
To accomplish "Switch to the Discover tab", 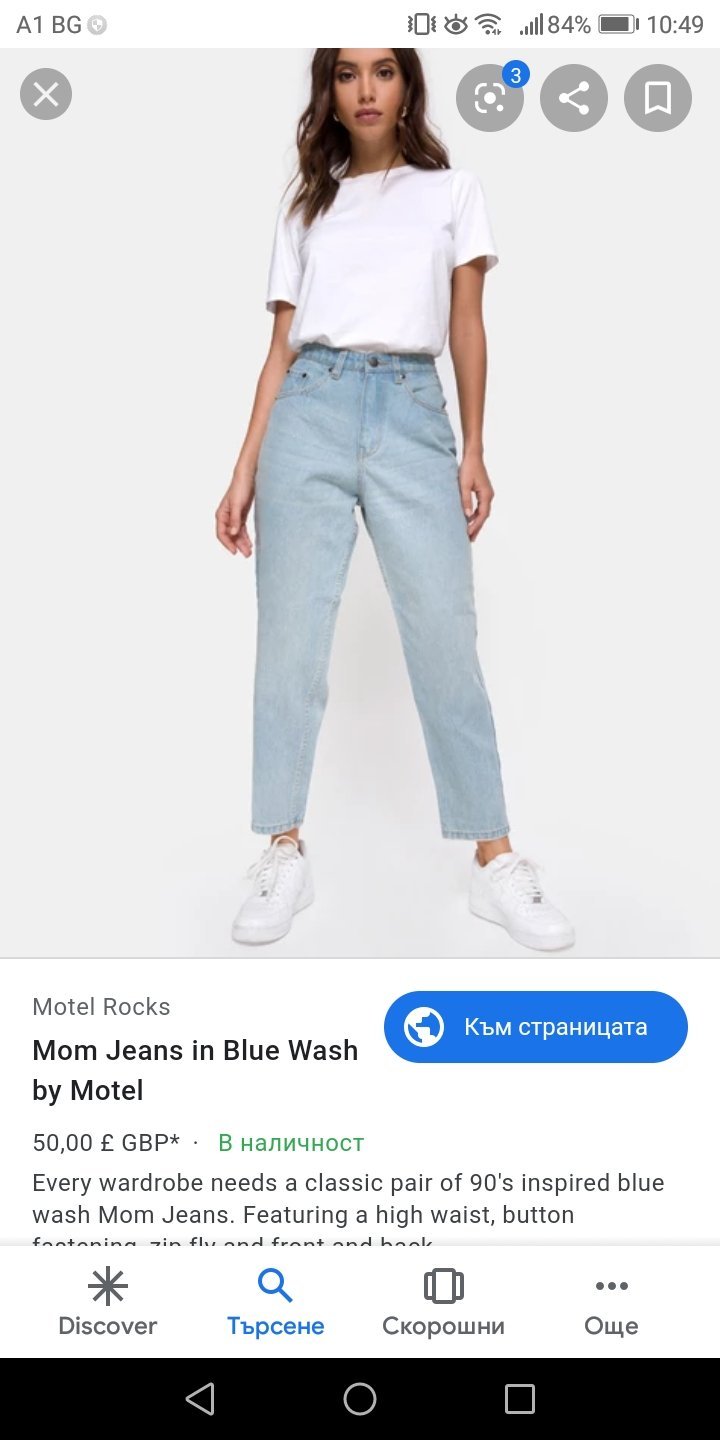I will tap(108, 1302).
